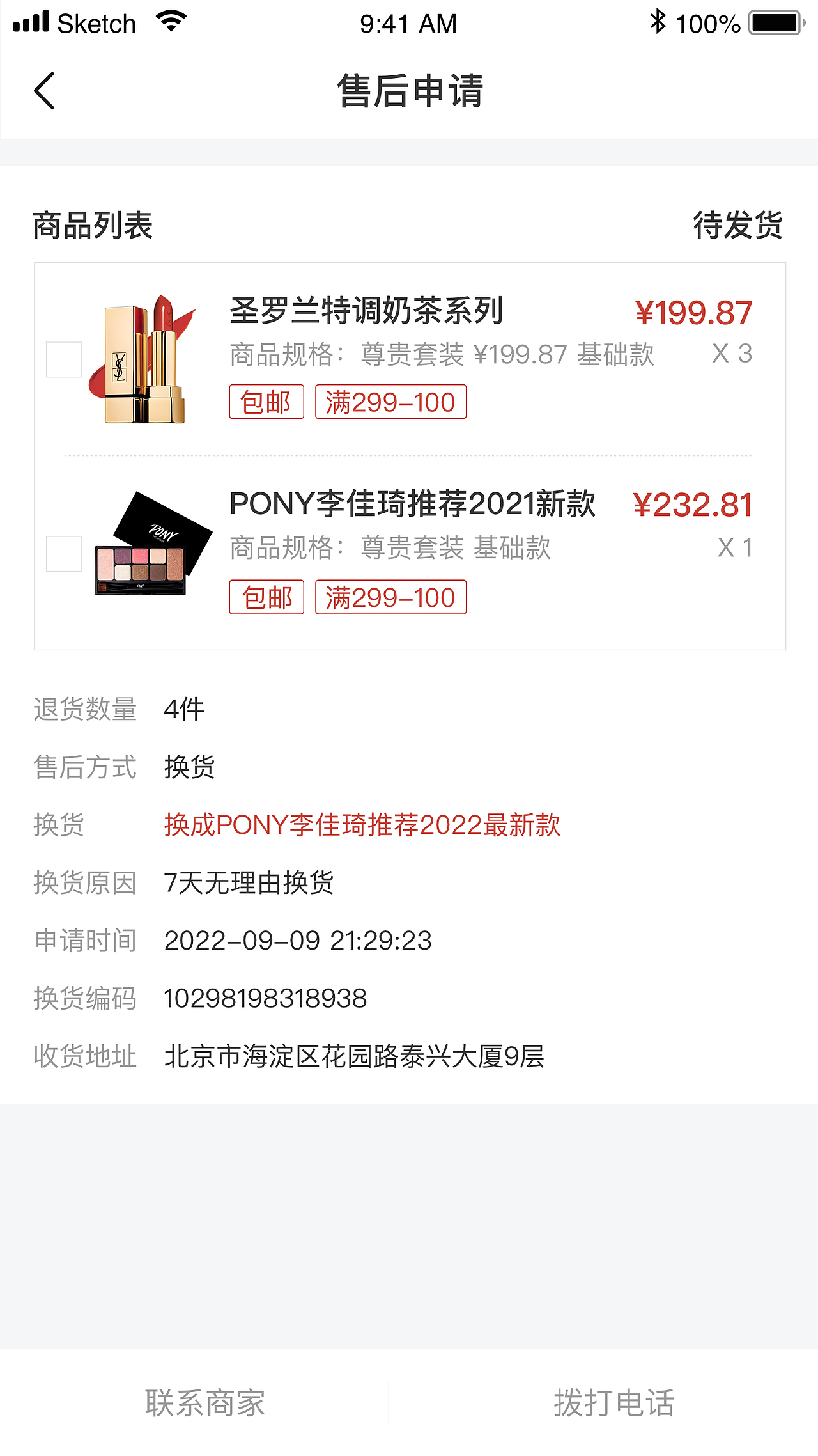
Task: Tap the 拨打电话 button
Action: 615,1403
